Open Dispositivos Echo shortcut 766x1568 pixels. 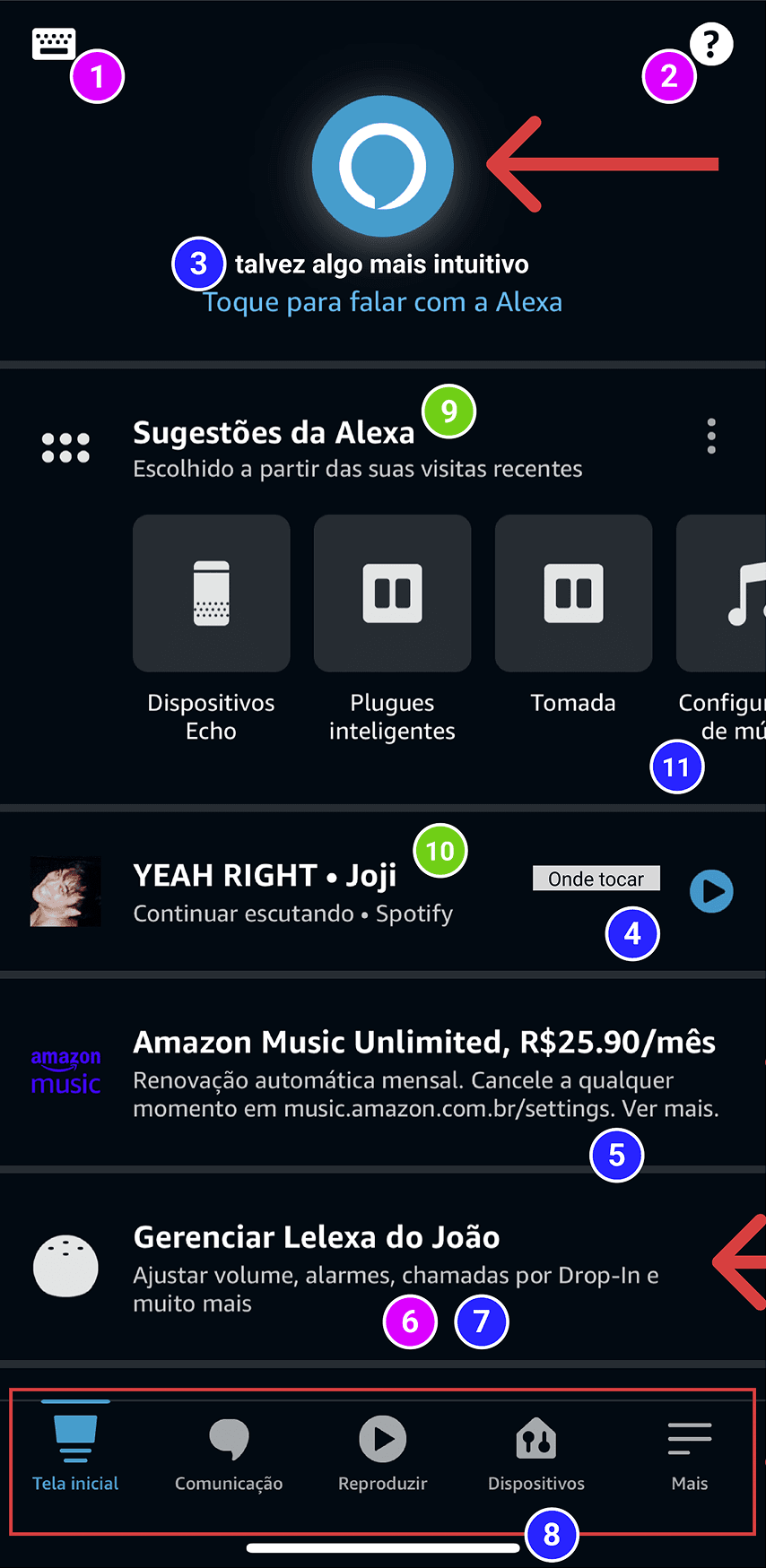tap(212, 593)
